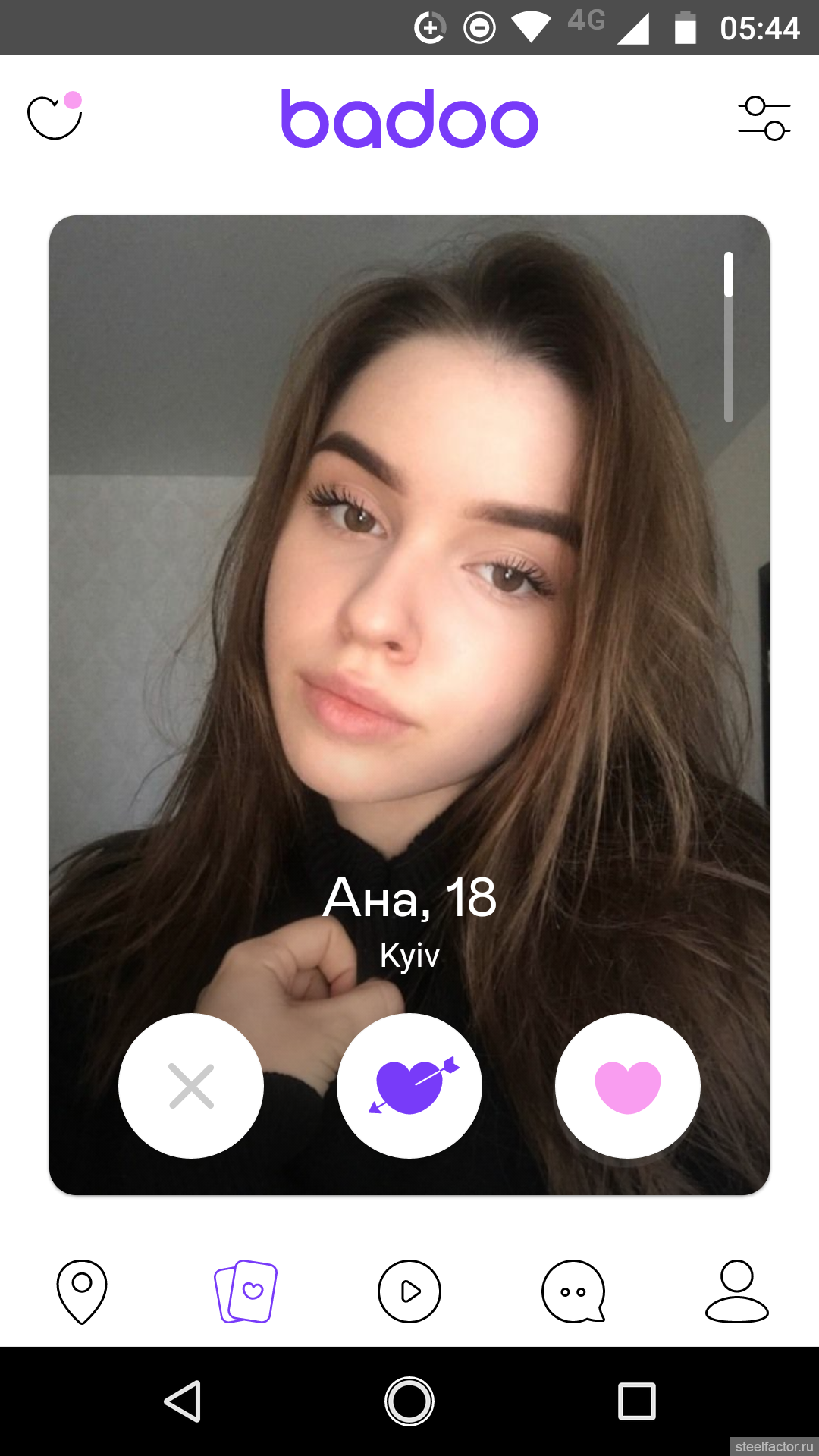Open the liked-you heart icon
The width and height of the screenshot is (819, 1456).
(55, 116)
